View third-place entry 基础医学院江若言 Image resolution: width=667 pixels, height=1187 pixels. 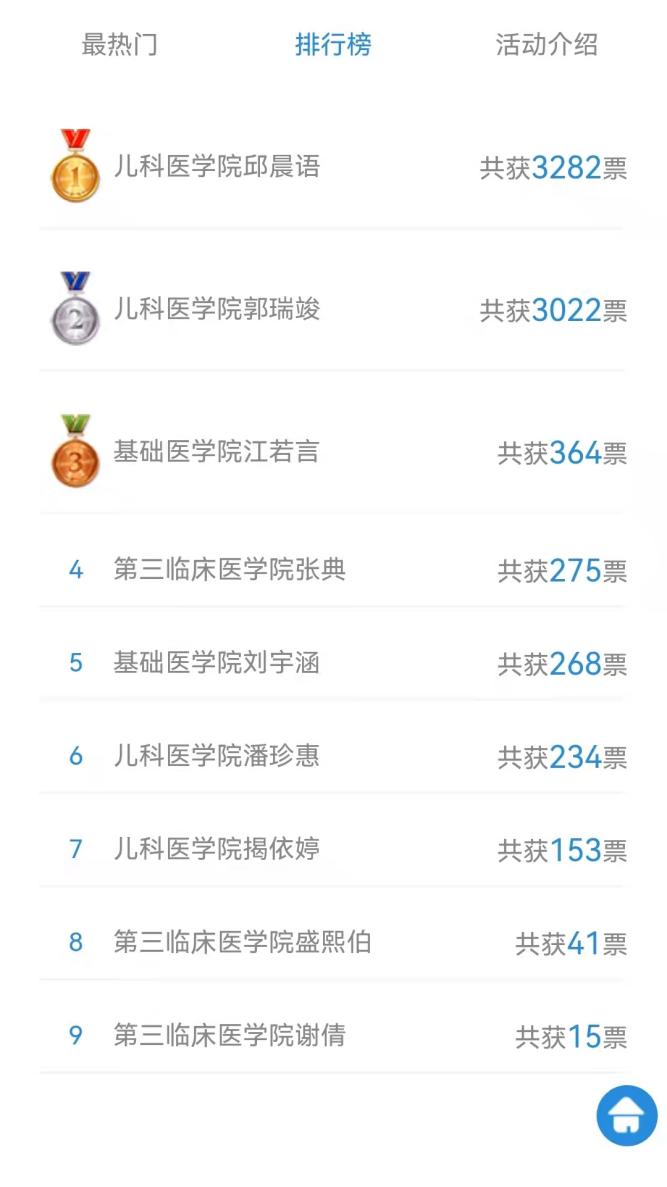(217, 452)
